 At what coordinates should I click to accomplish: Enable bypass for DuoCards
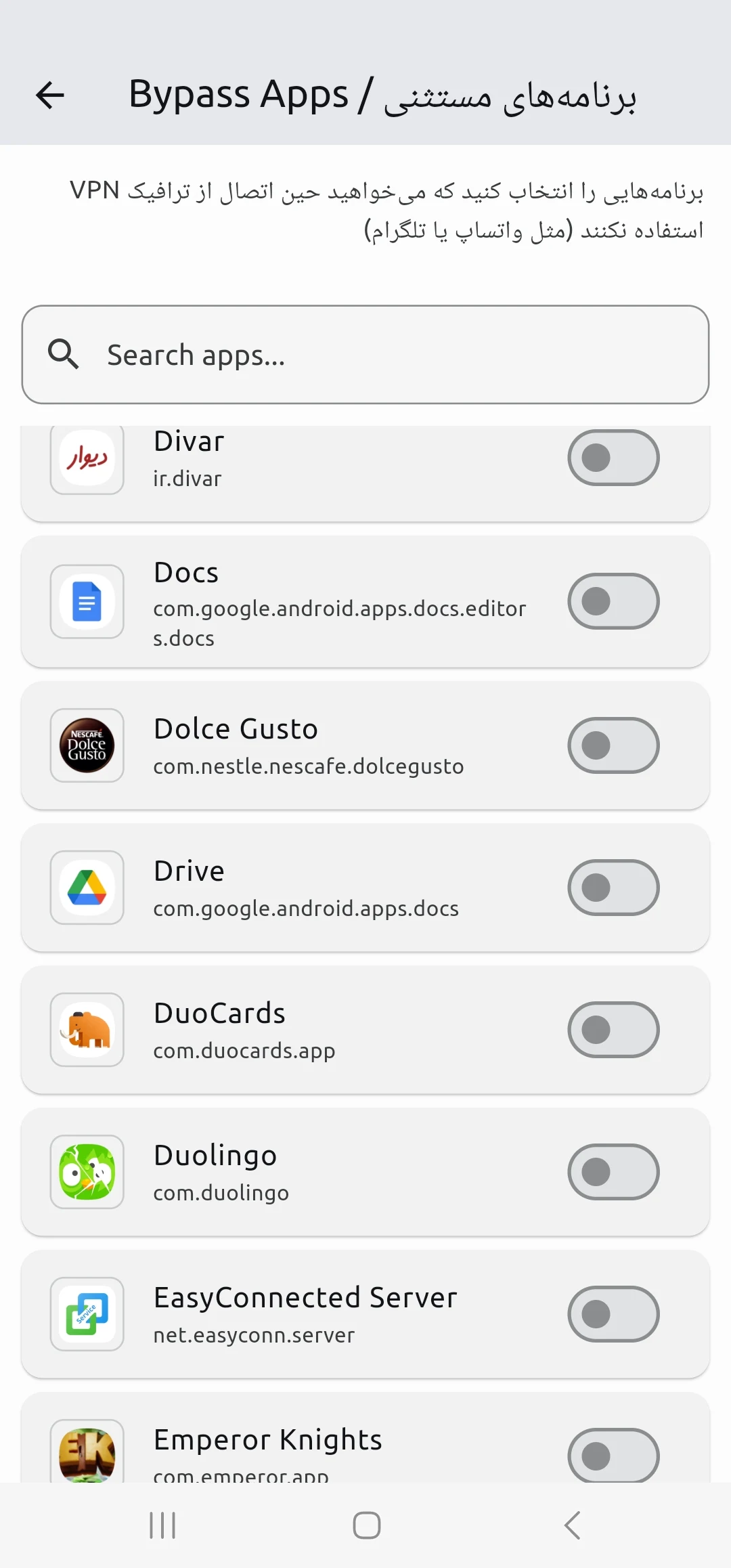pyautogui.click(x=613, y=1030)
